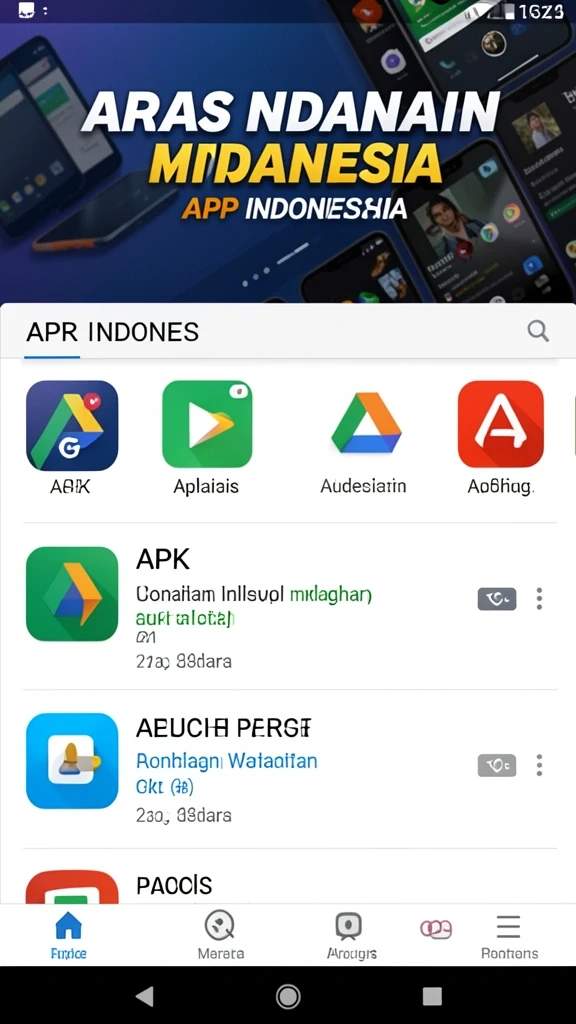Open the Aplaiais app icon

pyautogui.click(x=207, y=424)
